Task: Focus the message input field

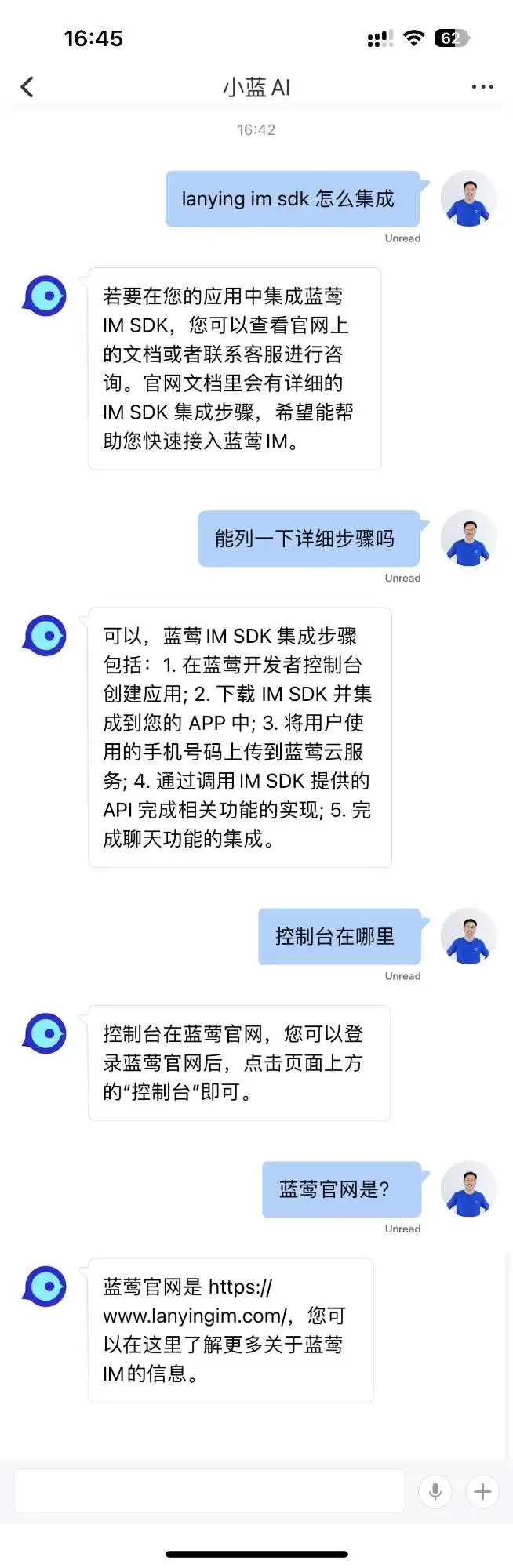Action: pos(209,1491)
